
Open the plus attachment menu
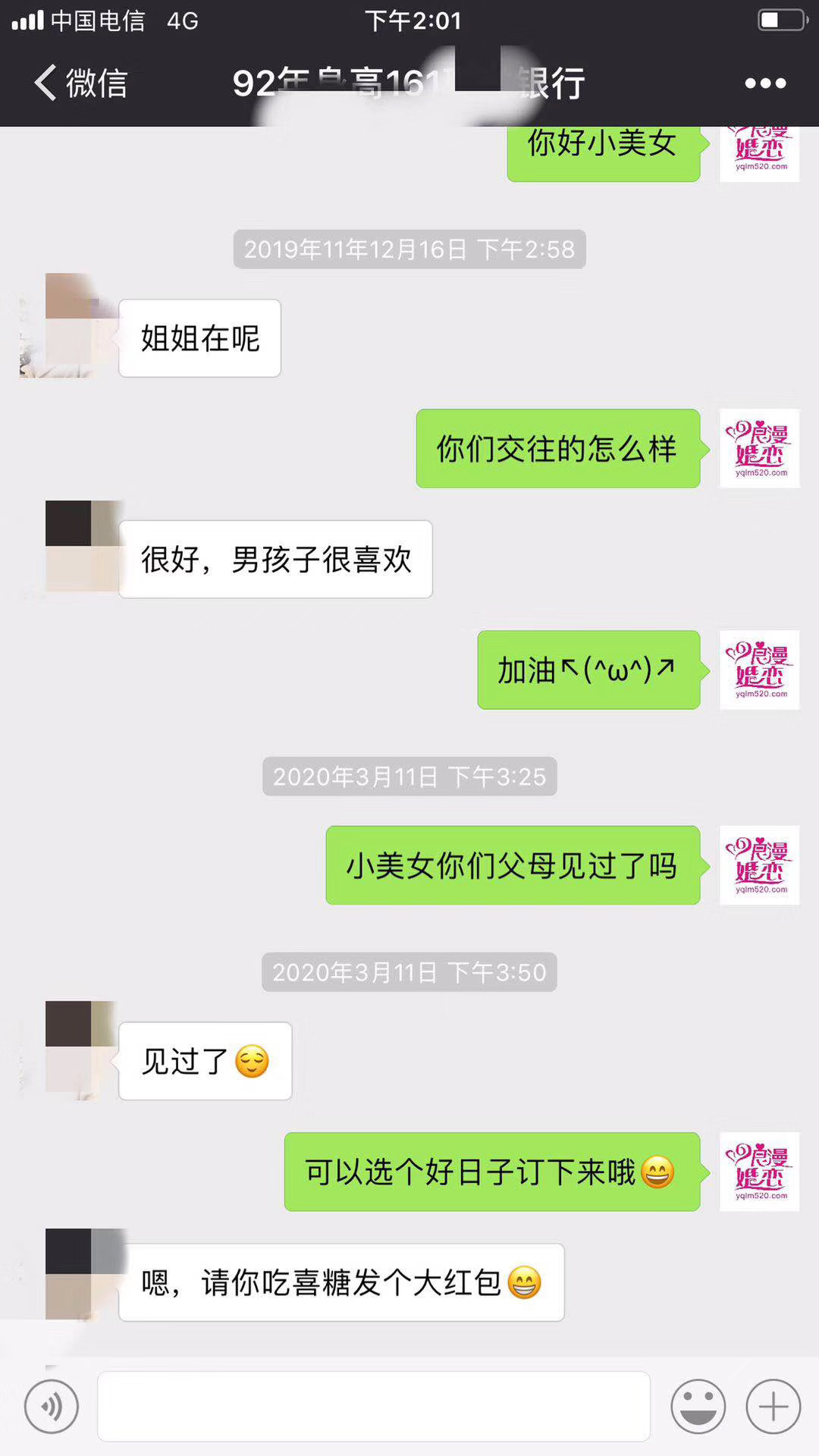tap(773, 1407)
